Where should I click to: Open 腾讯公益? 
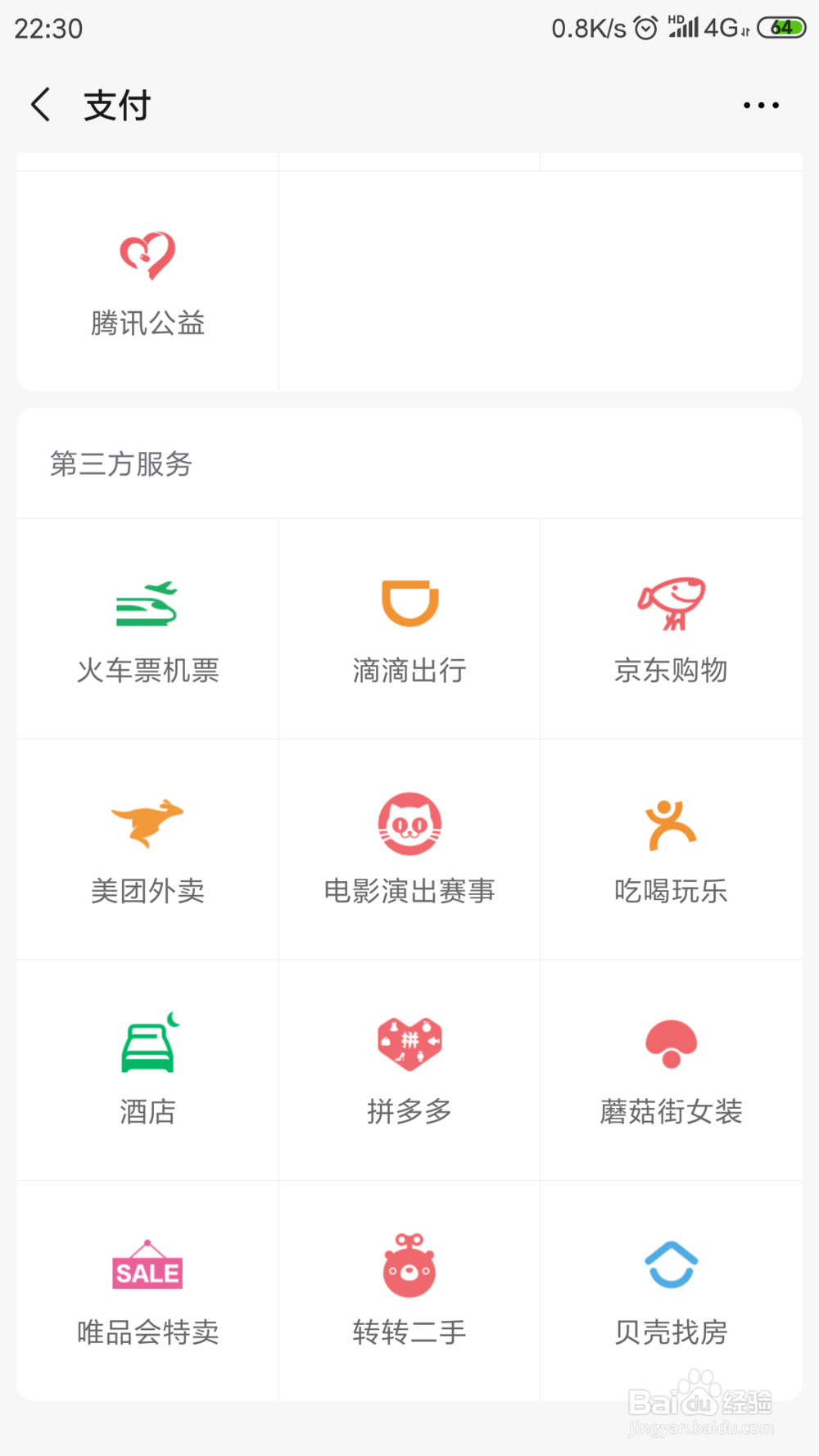(x=147, y=281)
